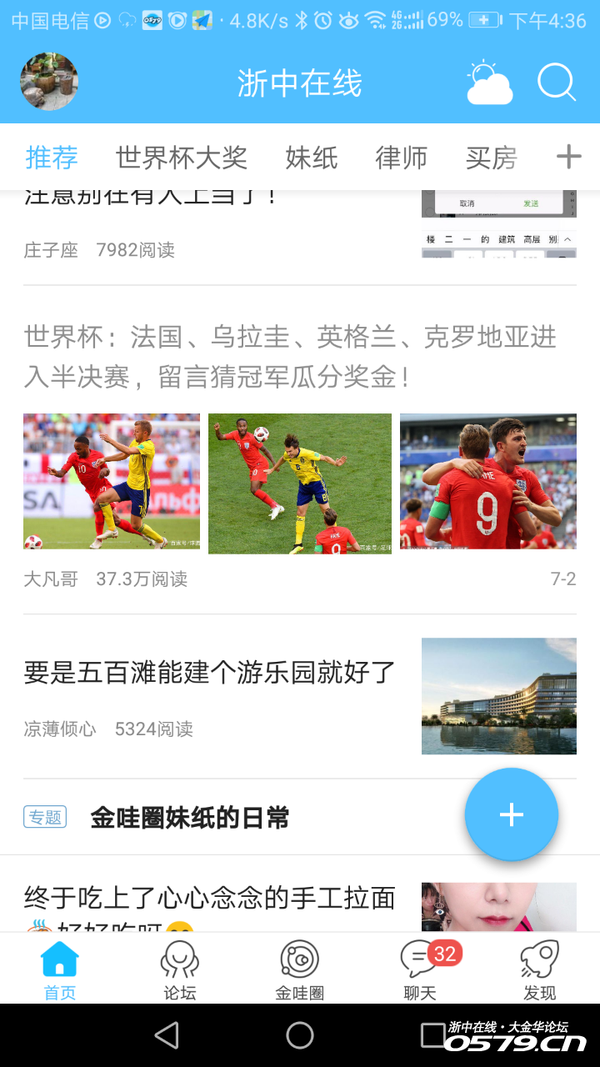Screen dimensions: 600x1067
Task: Switch to the 妹纸 tab
Action: coord(311,157)
